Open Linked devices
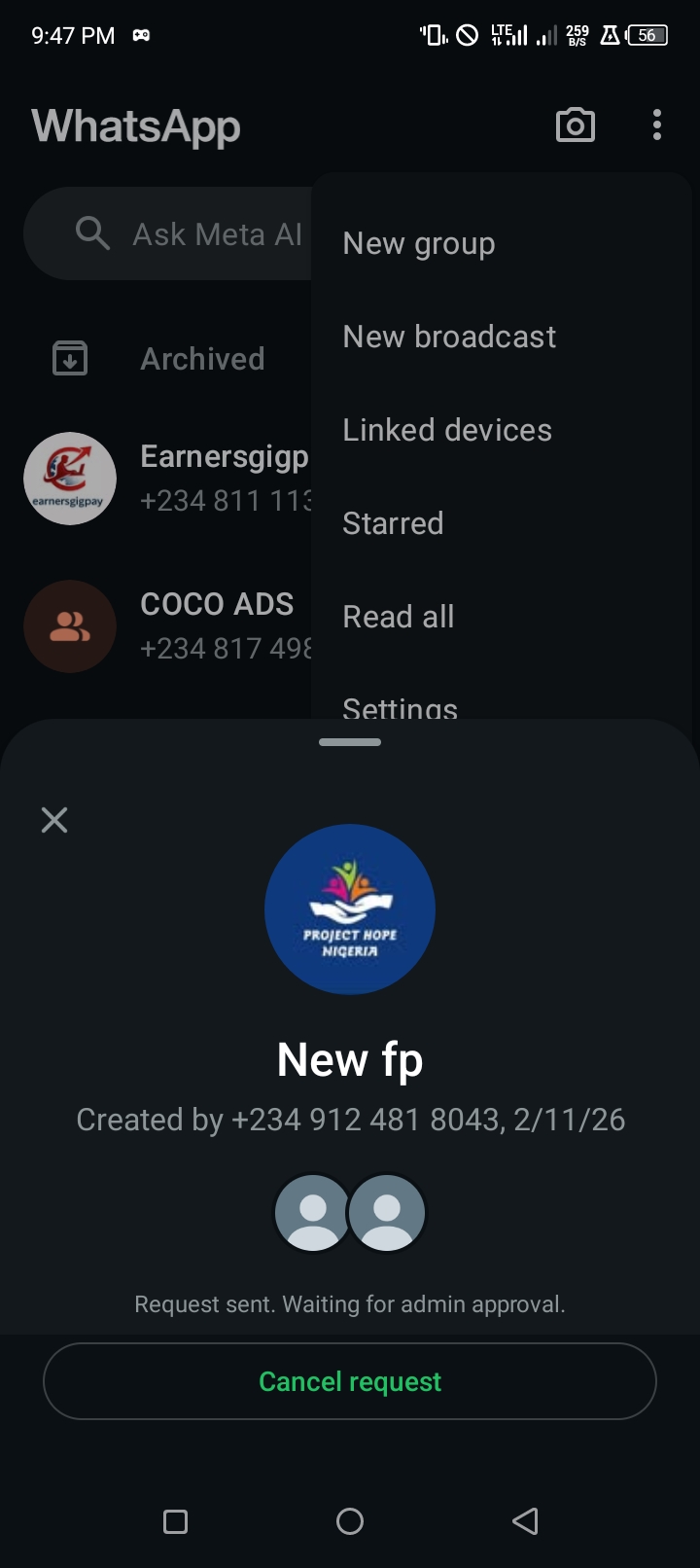The width and height of the screenshot is (700, 1568). click(x=447, y=430)
